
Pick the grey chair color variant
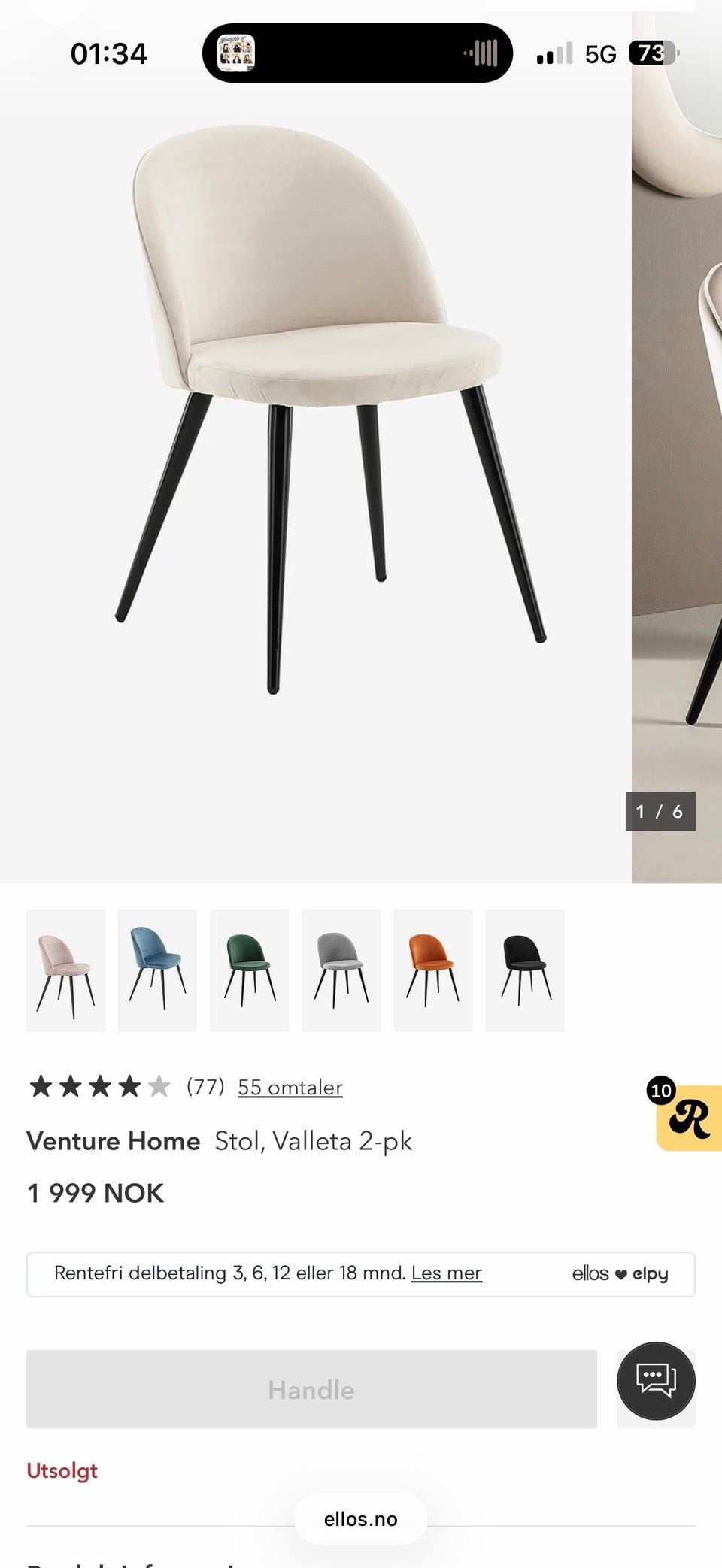tap(341, 970)
